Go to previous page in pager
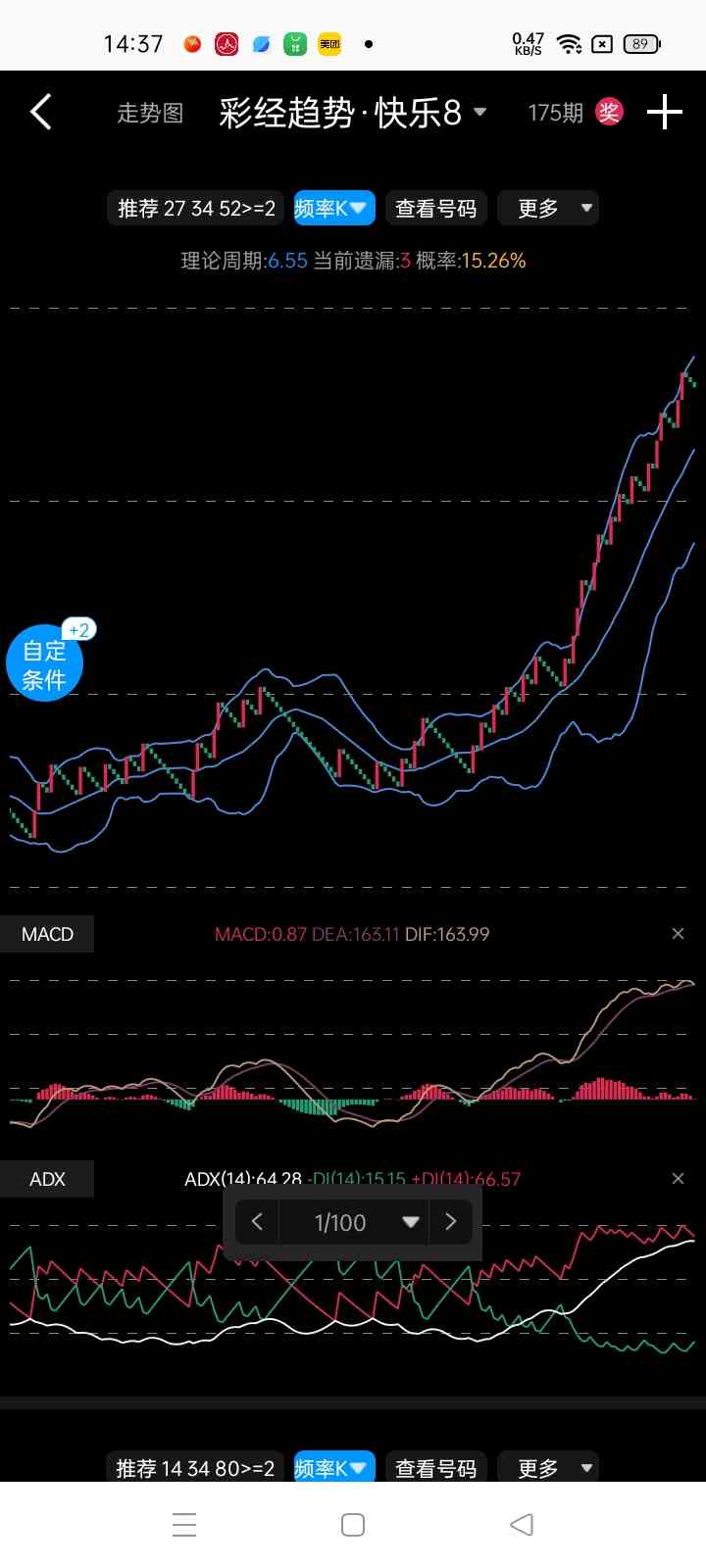This screenshot has height=1568, width=706. (258, 1222)
